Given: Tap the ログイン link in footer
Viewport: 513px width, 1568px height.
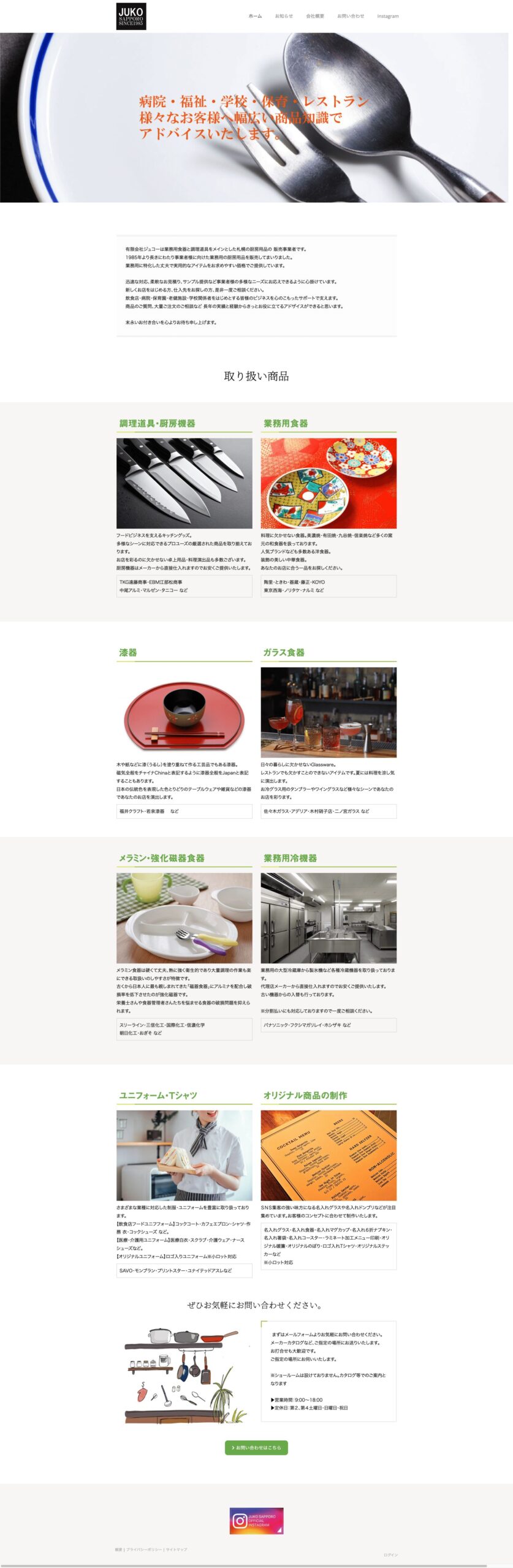Looking at the screenshot, I should pos(390,1555).
